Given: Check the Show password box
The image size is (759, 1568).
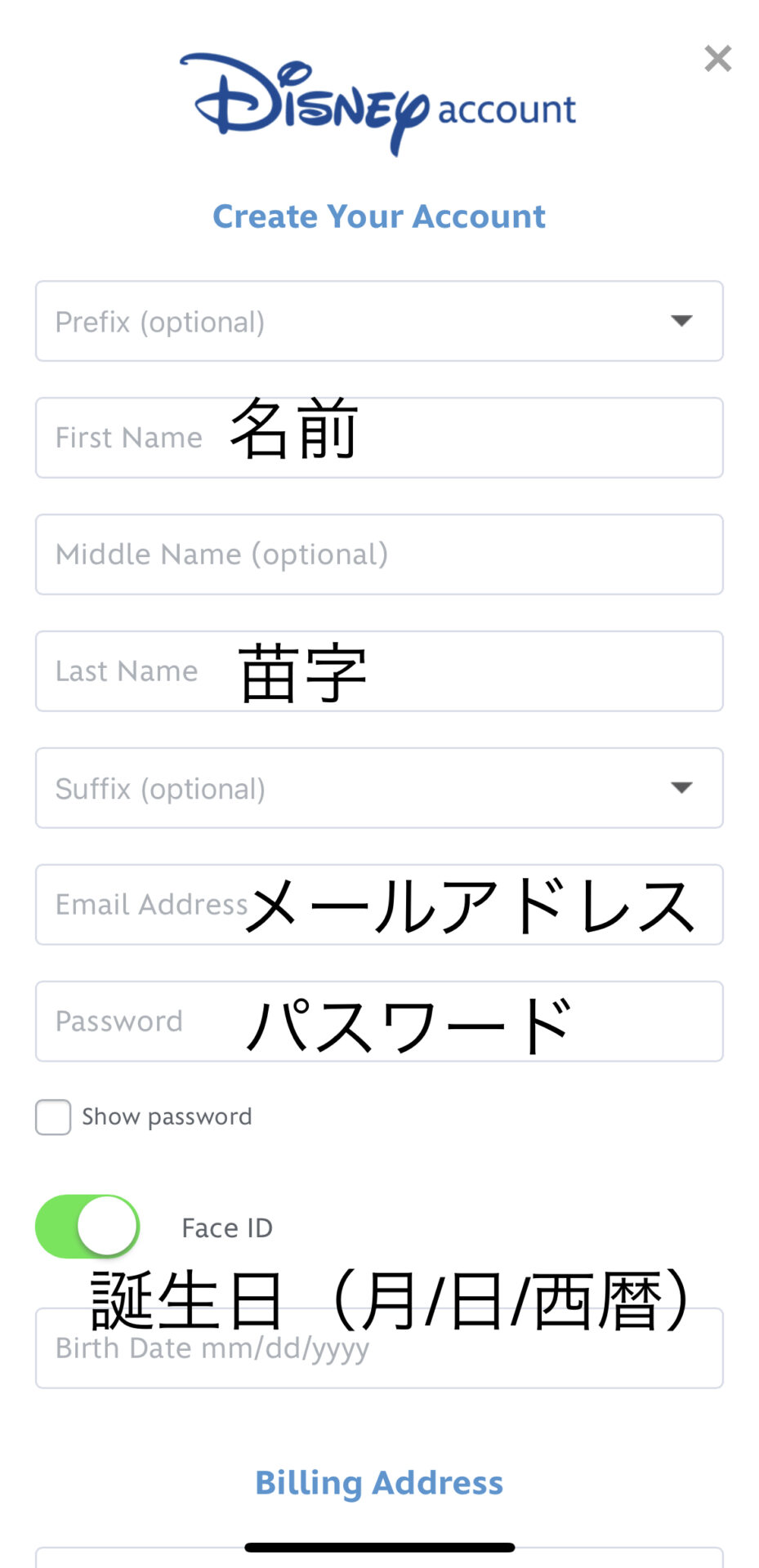Looking at the screenshot, I should [x=53, y=1117].
